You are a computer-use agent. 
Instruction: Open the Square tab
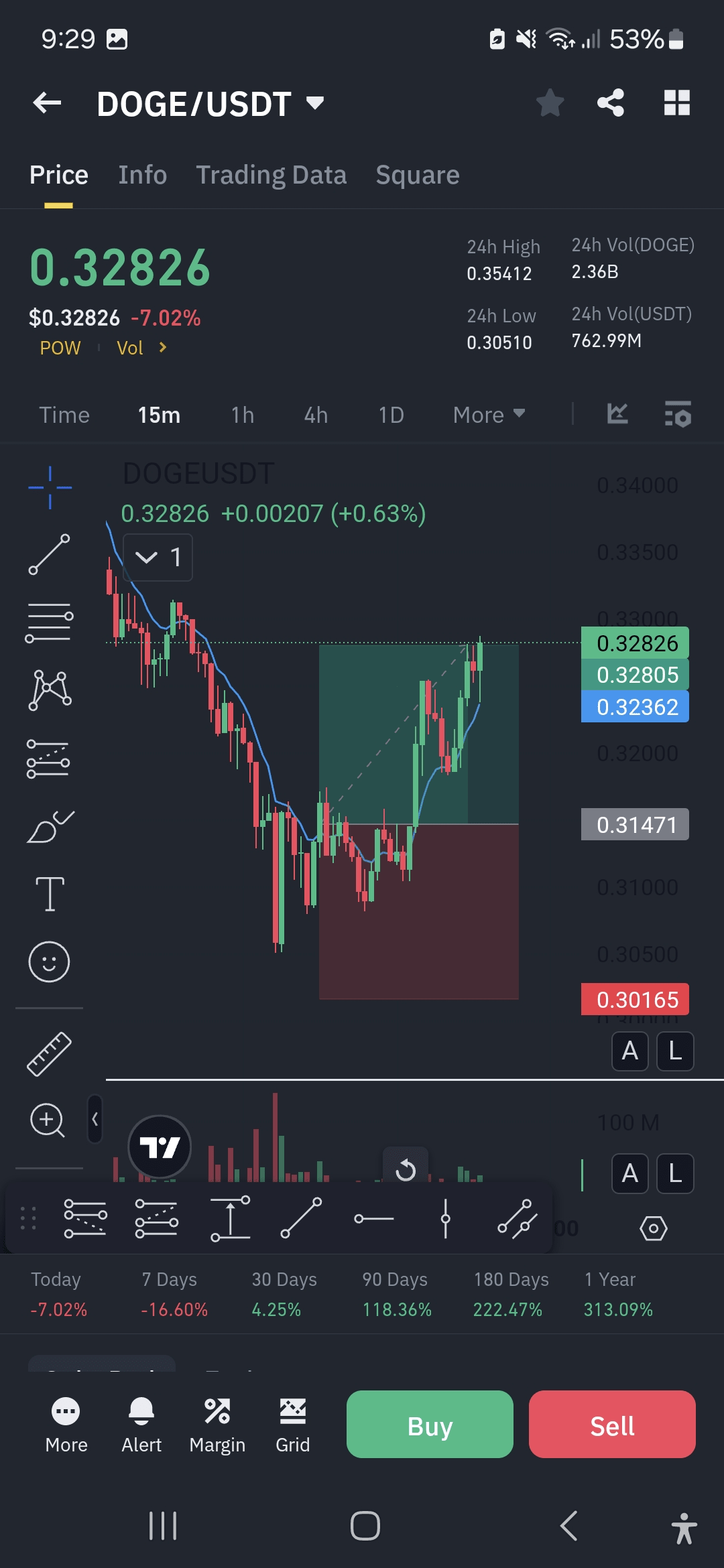pyautogui.click(x=417, y=175)
